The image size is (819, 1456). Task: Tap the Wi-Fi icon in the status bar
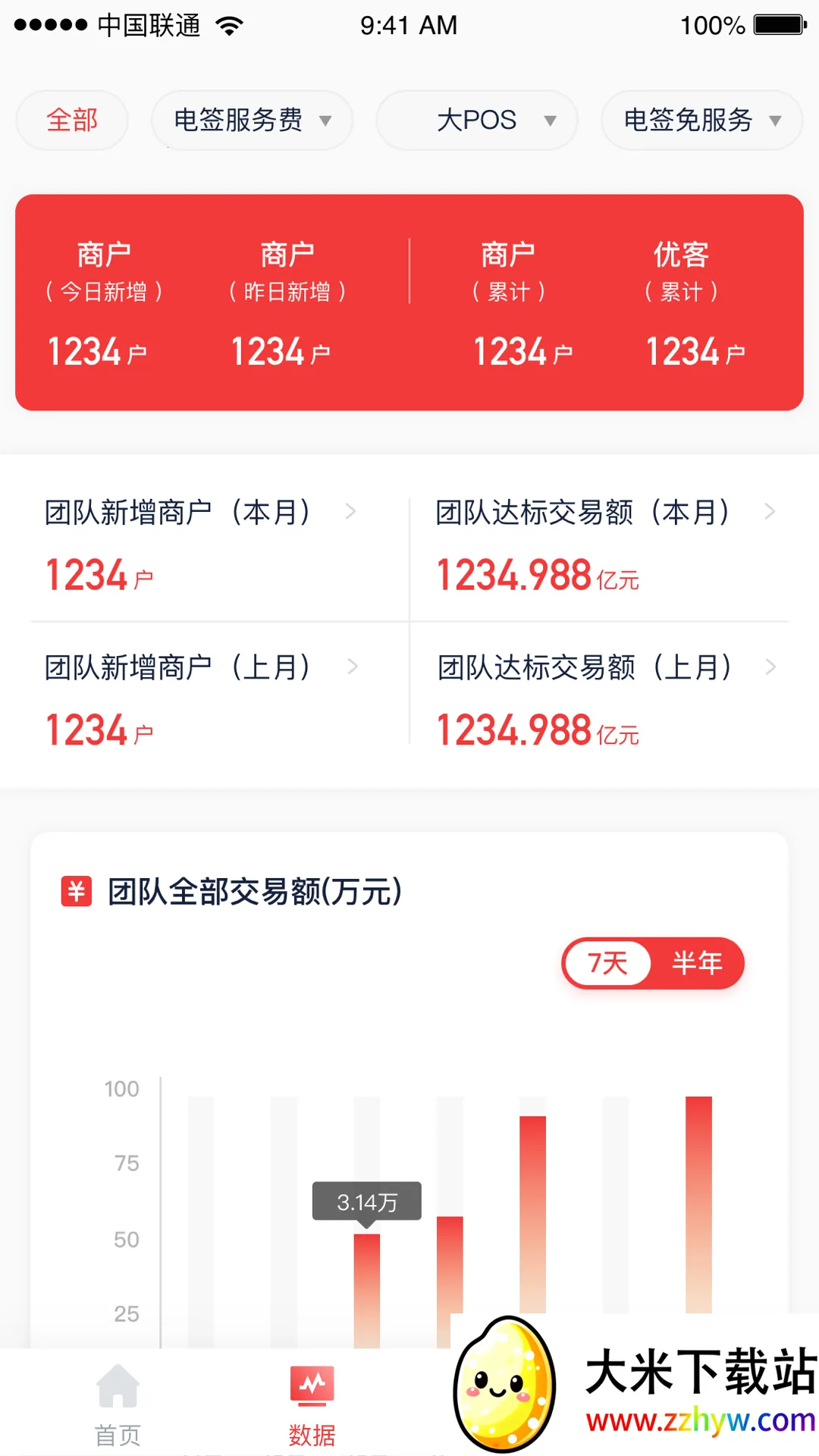point(226,23)
